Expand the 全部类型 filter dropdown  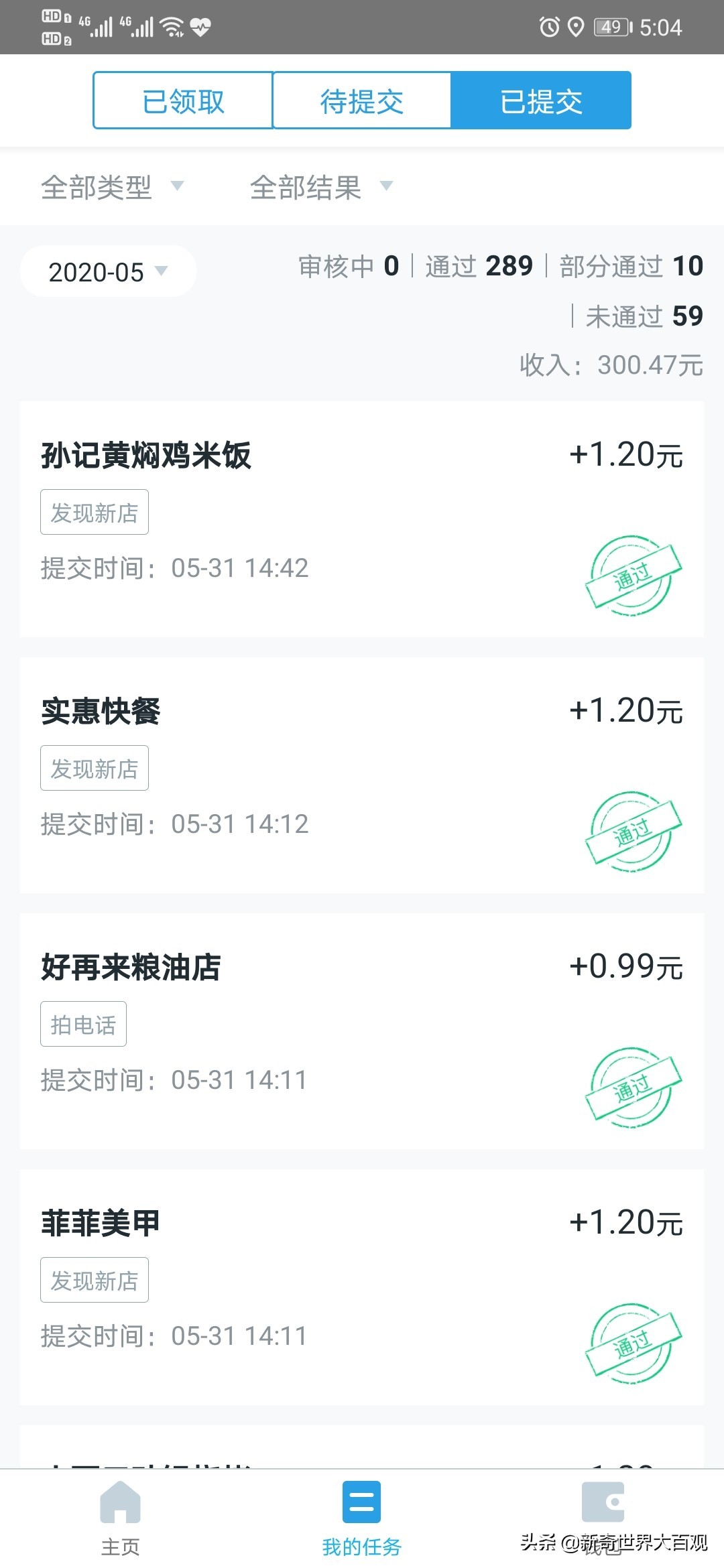[x=112, y=187]
